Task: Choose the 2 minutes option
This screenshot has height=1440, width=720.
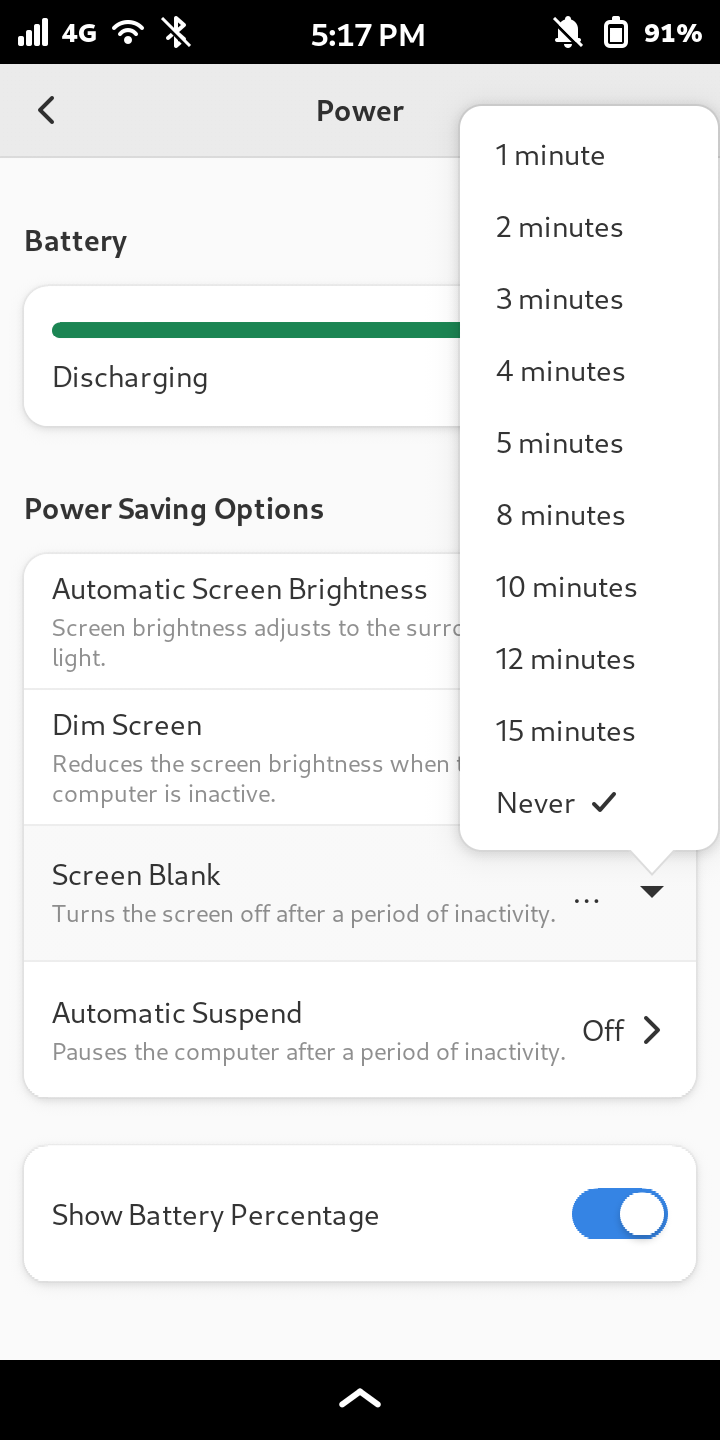Action: 589,227
